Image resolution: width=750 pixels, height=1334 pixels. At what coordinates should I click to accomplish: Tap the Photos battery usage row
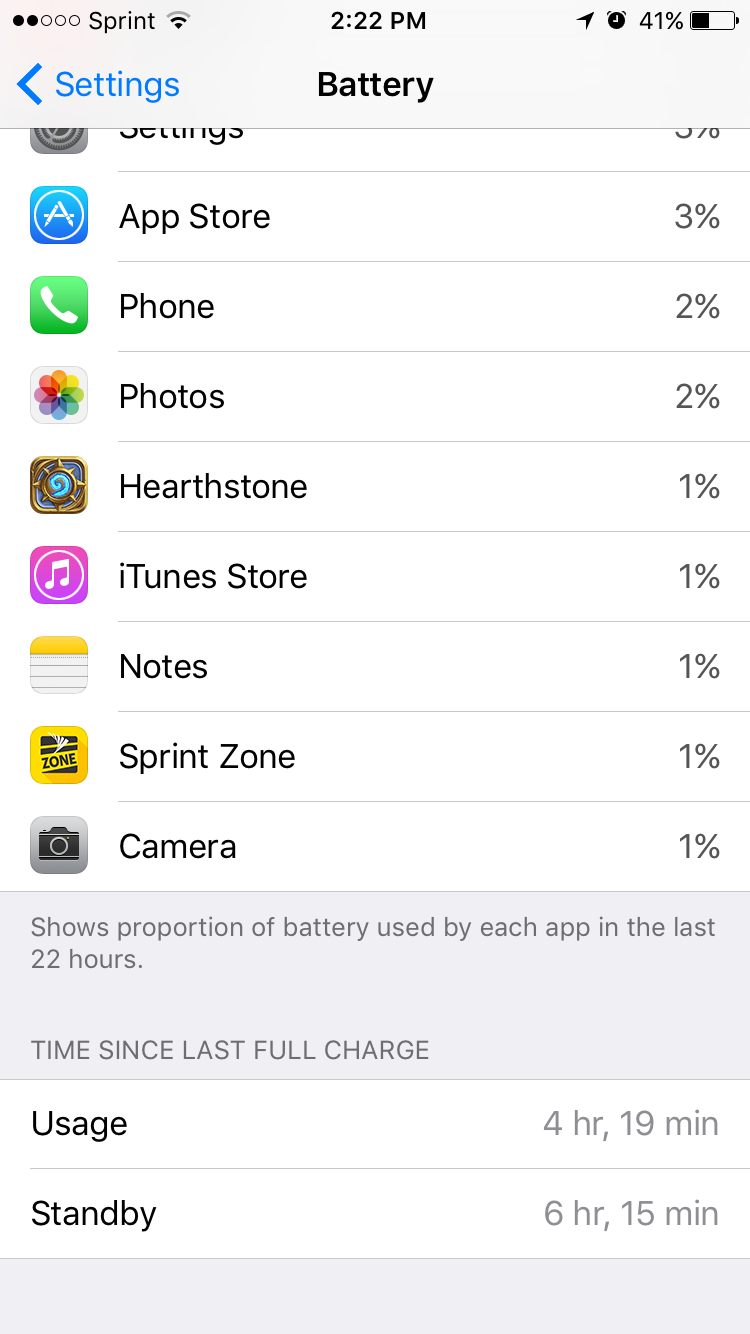pyautogui.click(x=375, y=397)
